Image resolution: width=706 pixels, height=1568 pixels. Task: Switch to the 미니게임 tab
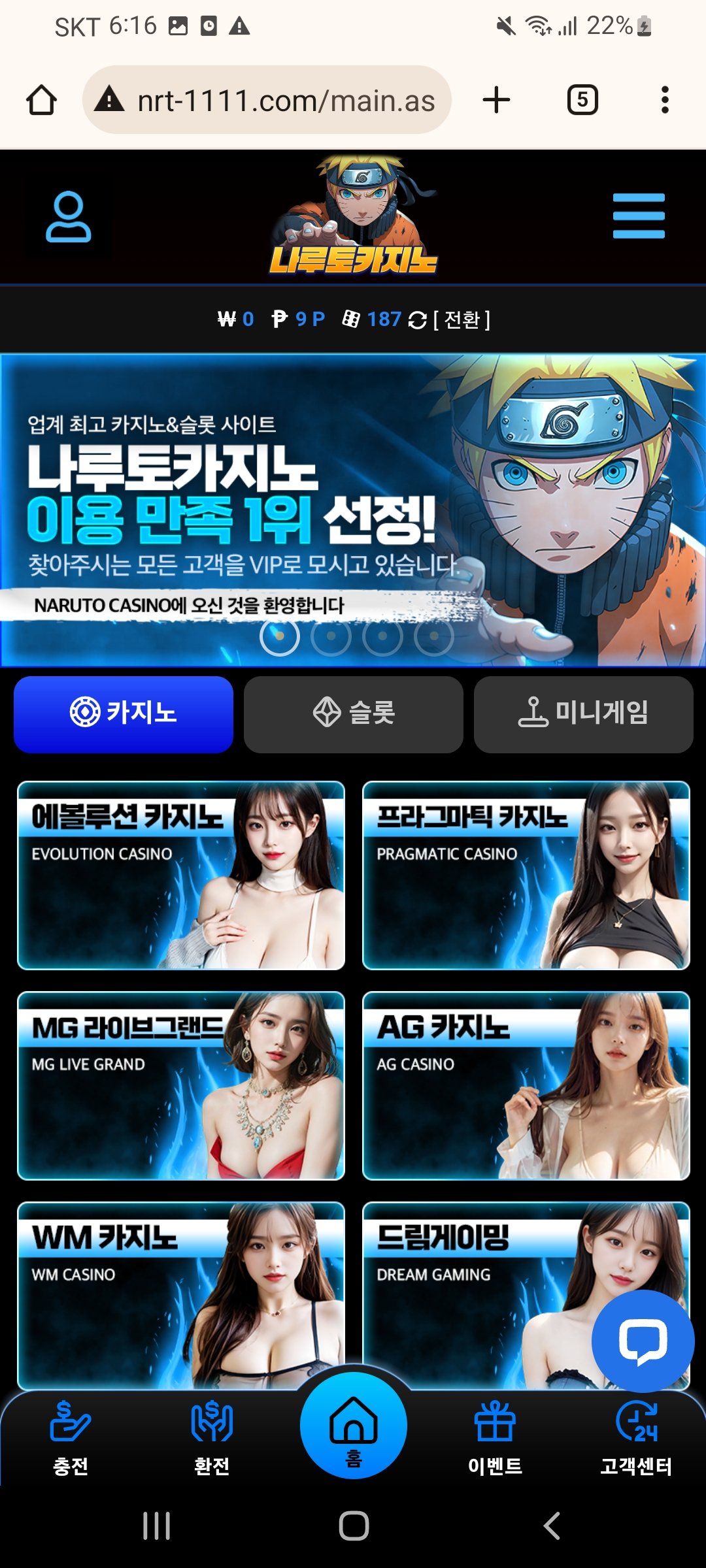[x=583, y=713]
